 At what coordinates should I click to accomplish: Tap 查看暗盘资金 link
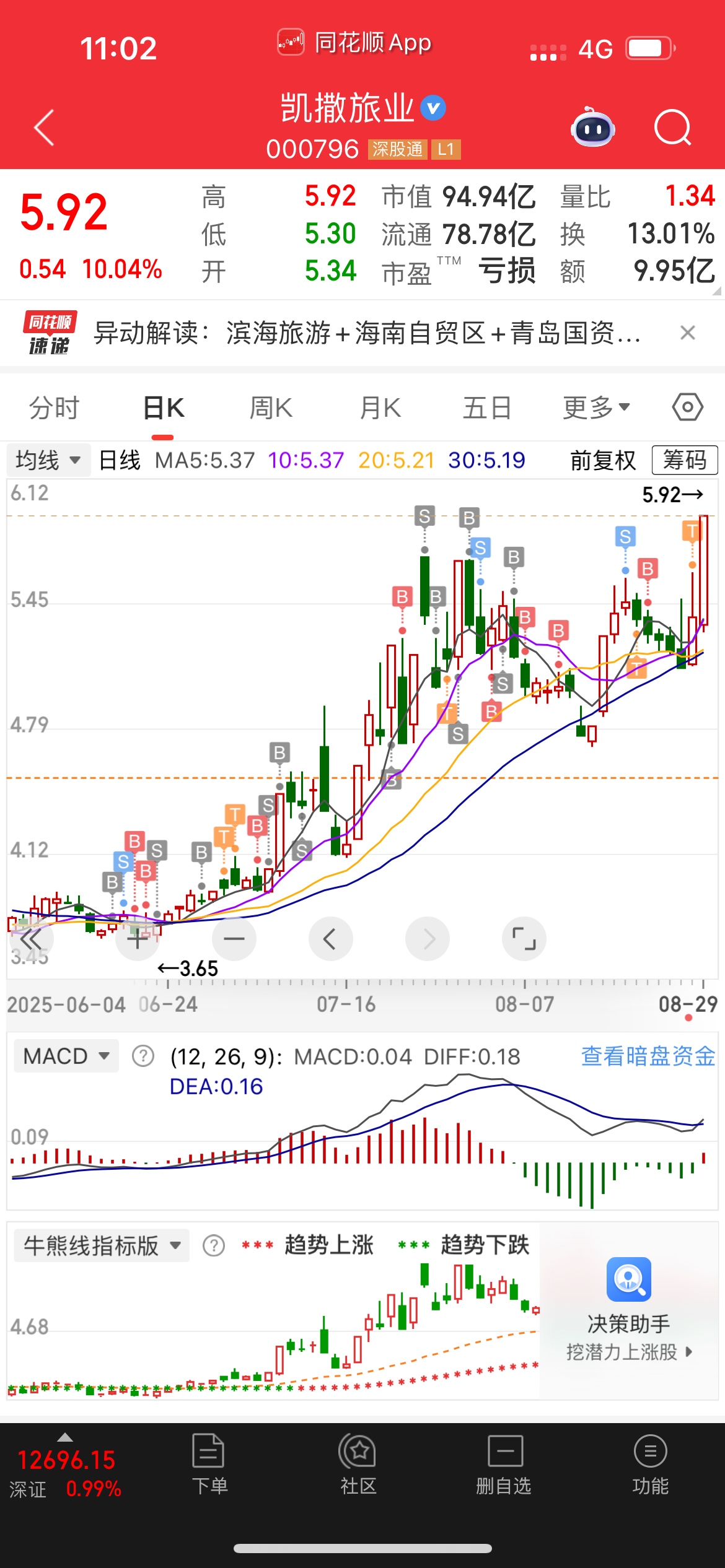click(648, 1056)
